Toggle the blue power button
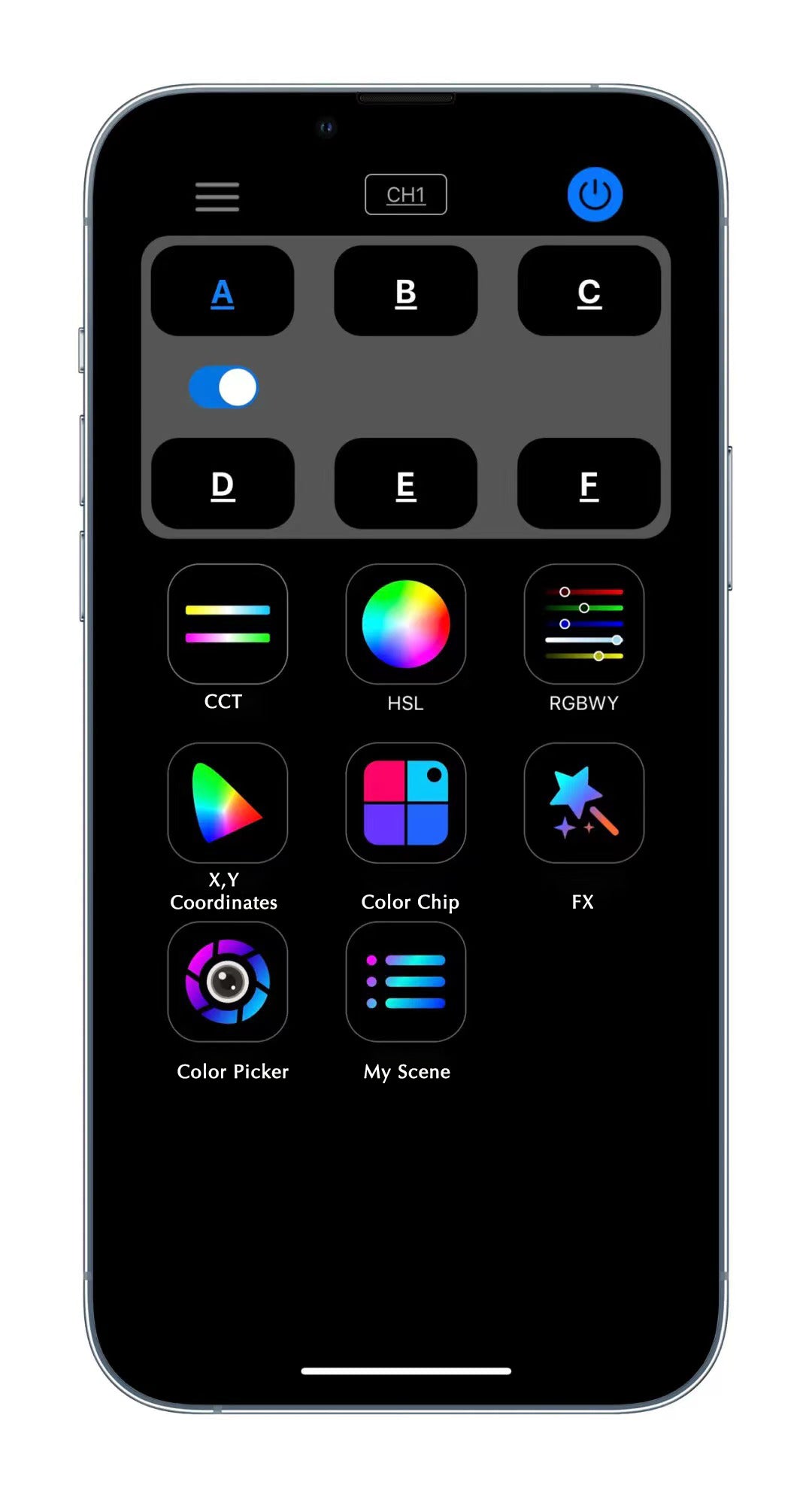Image resolution: width=812 pixels, height=1497 pixels. click(x=595, y=194)
